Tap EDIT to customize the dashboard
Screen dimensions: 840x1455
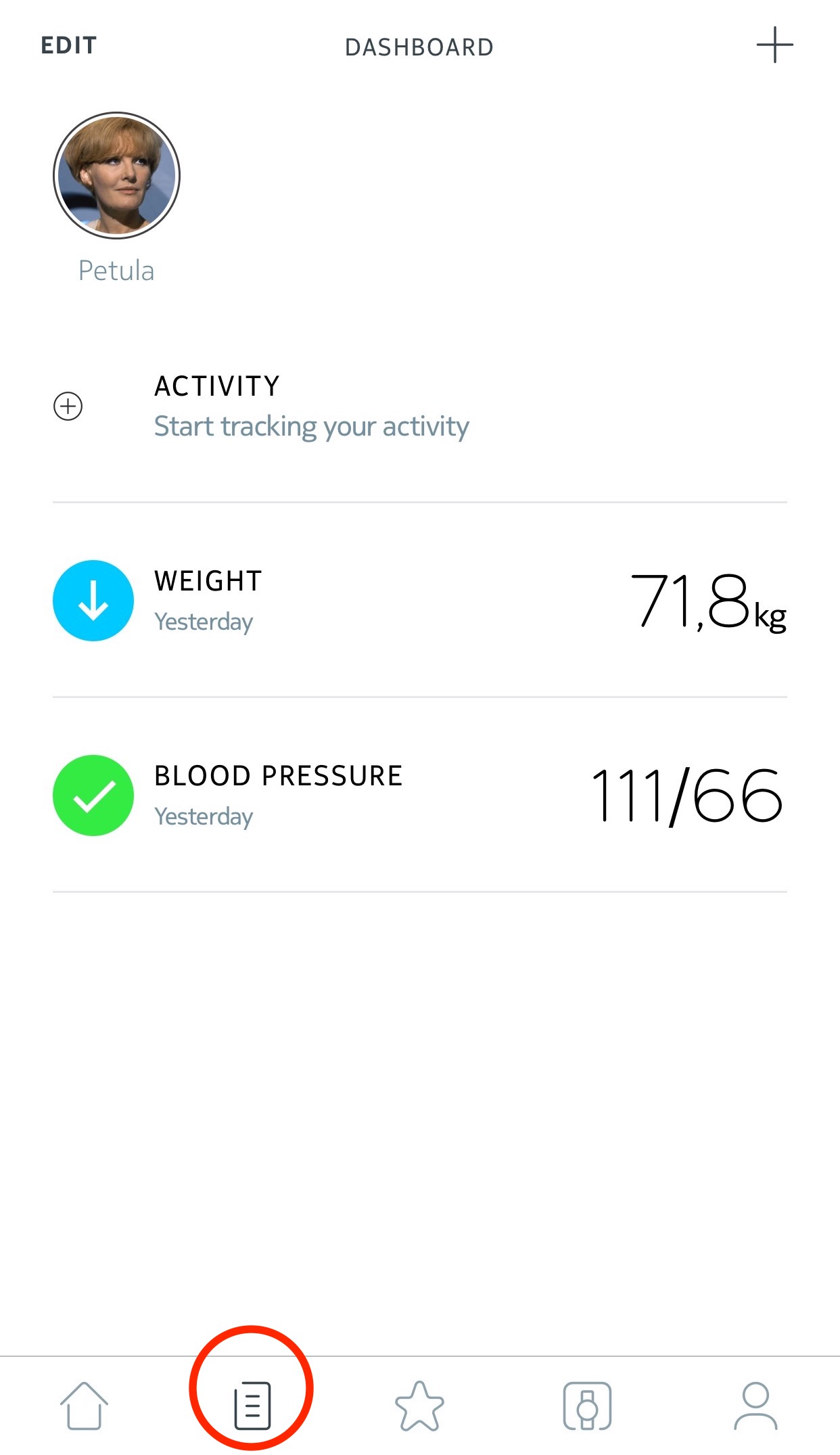click(x=69, y=46)
